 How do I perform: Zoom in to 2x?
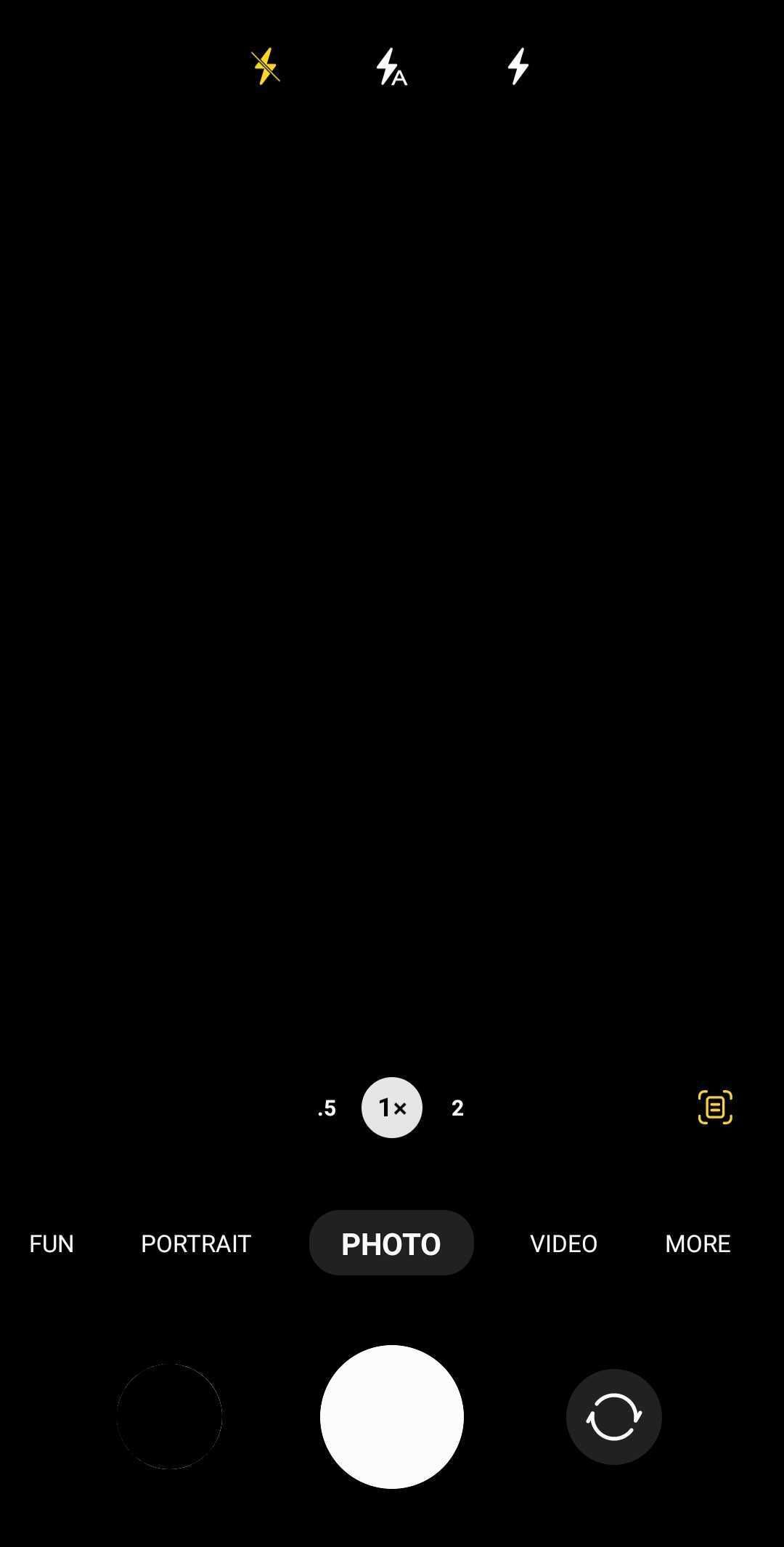pyautogui.click(x=457, y=1108)
